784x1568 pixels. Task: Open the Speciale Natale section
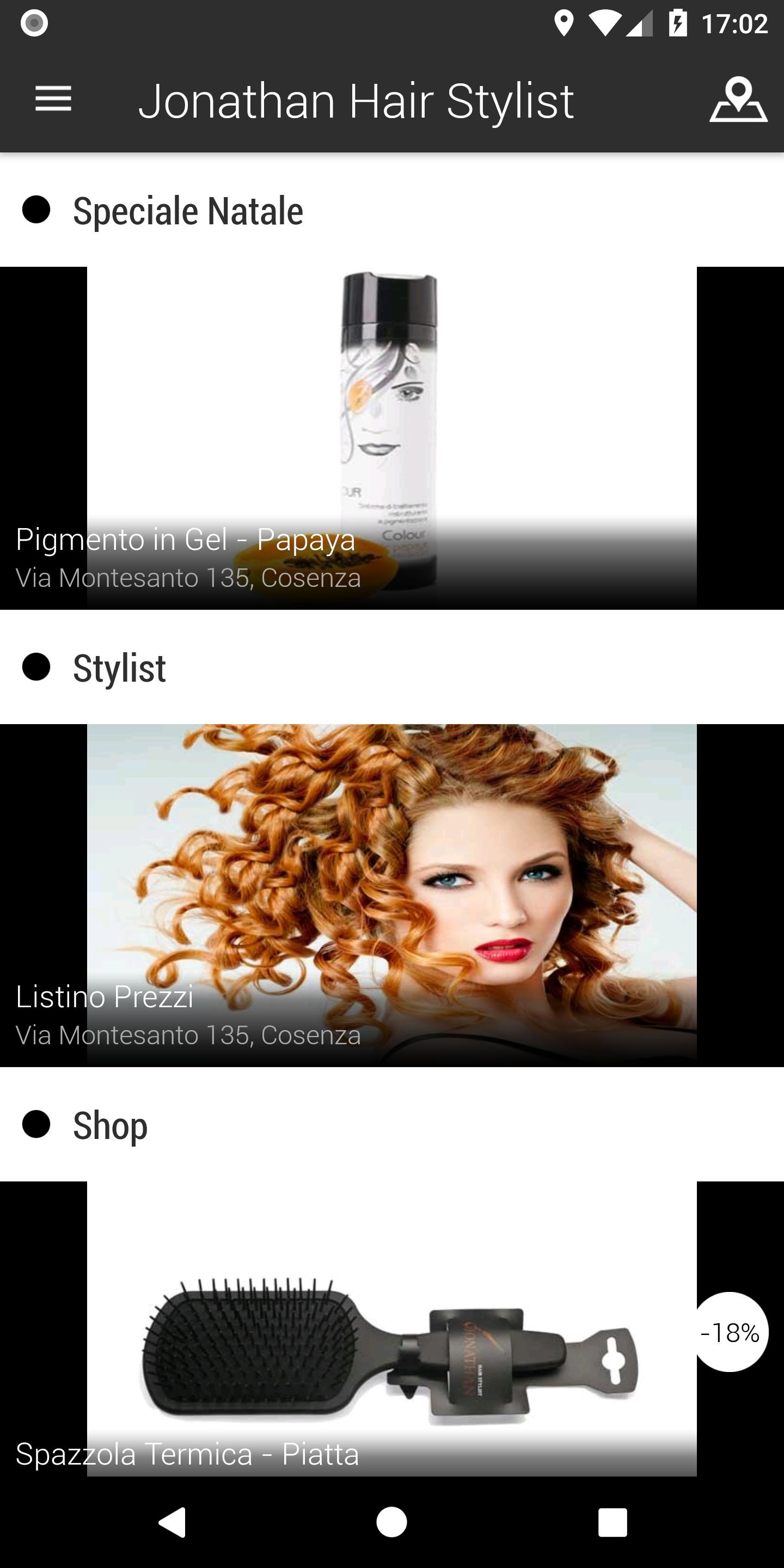click(x=187, y=211)
